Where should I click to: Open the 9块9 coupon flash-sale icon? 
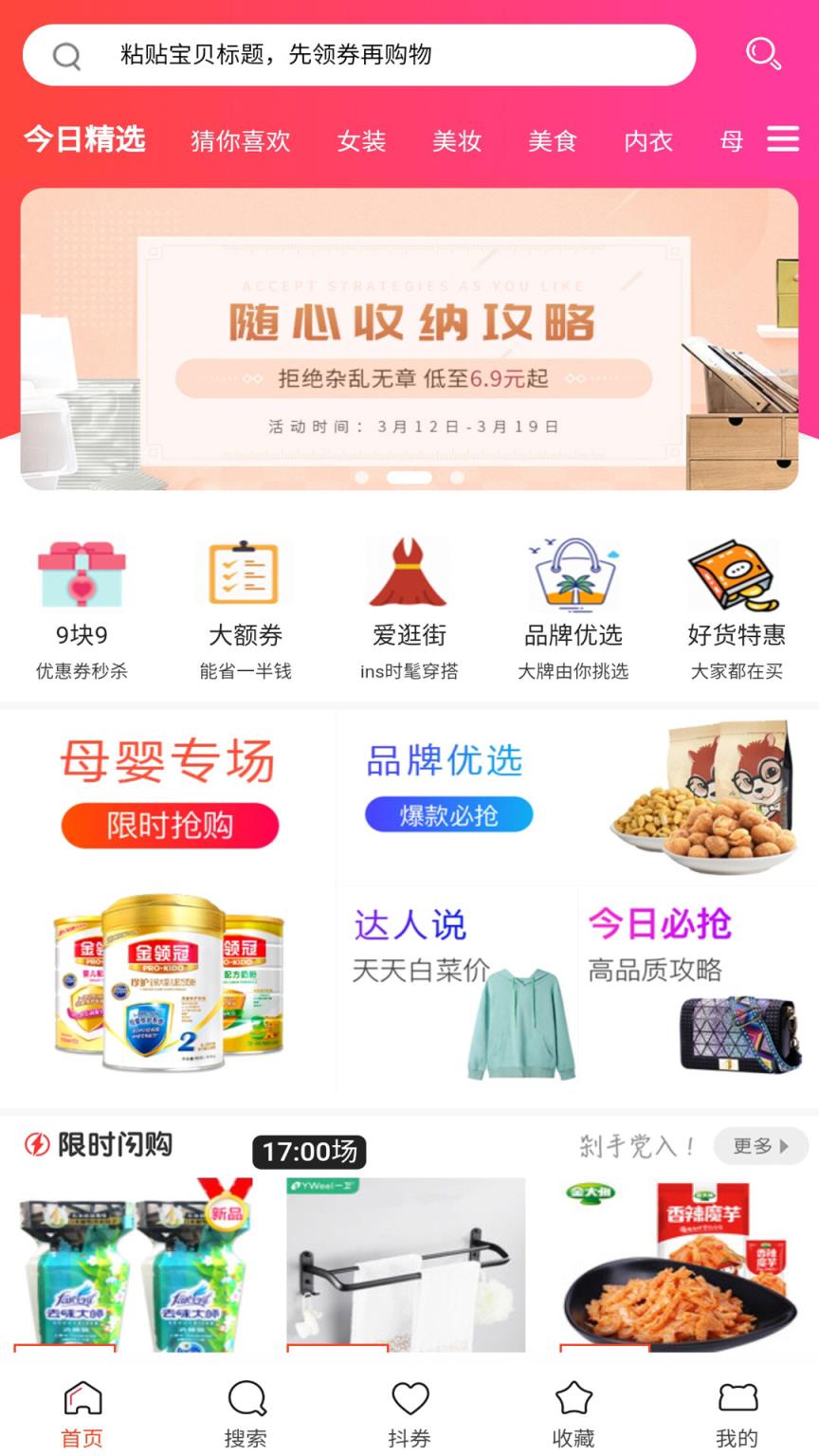click(82, 573)
